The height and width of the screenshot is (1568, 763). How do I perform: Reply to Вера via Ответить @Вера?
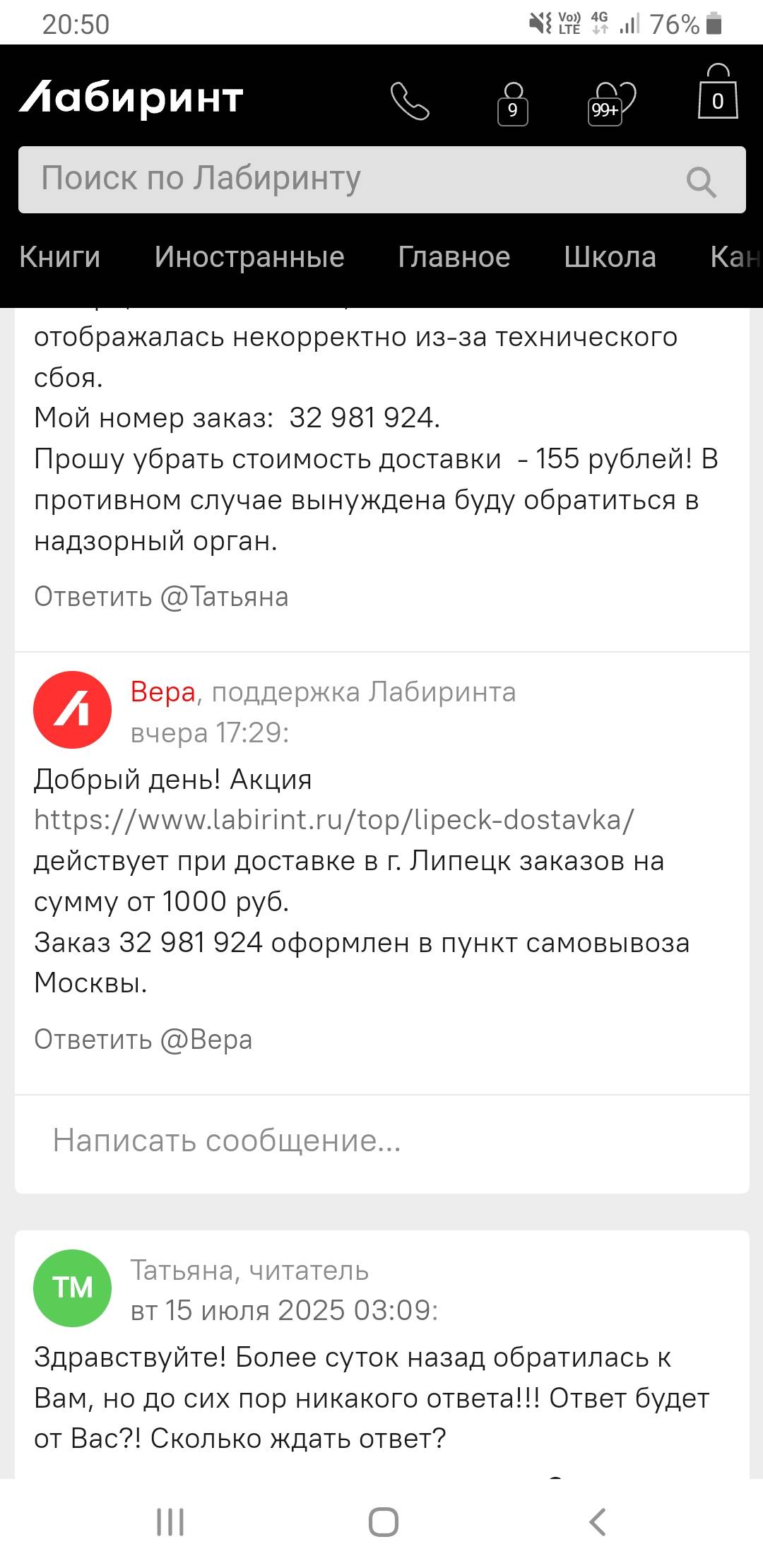pos(143,1040)
